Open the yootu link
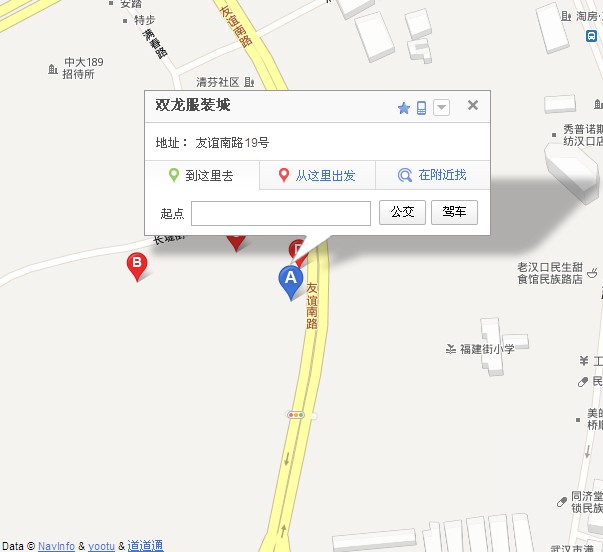This screenshot has height=552, width=603. click(x=101, y=546)
